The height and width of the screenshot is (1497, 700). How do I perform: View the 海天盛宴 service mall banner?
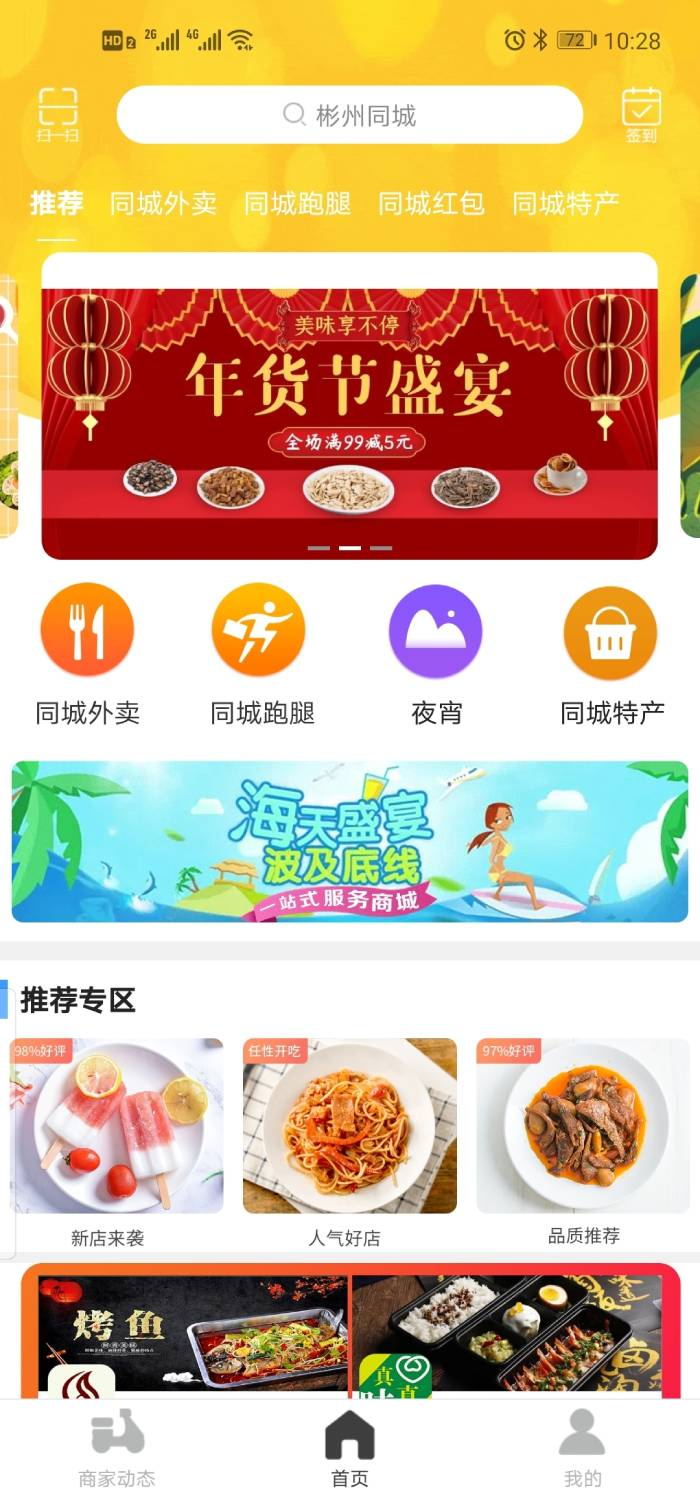pos(350,841)
